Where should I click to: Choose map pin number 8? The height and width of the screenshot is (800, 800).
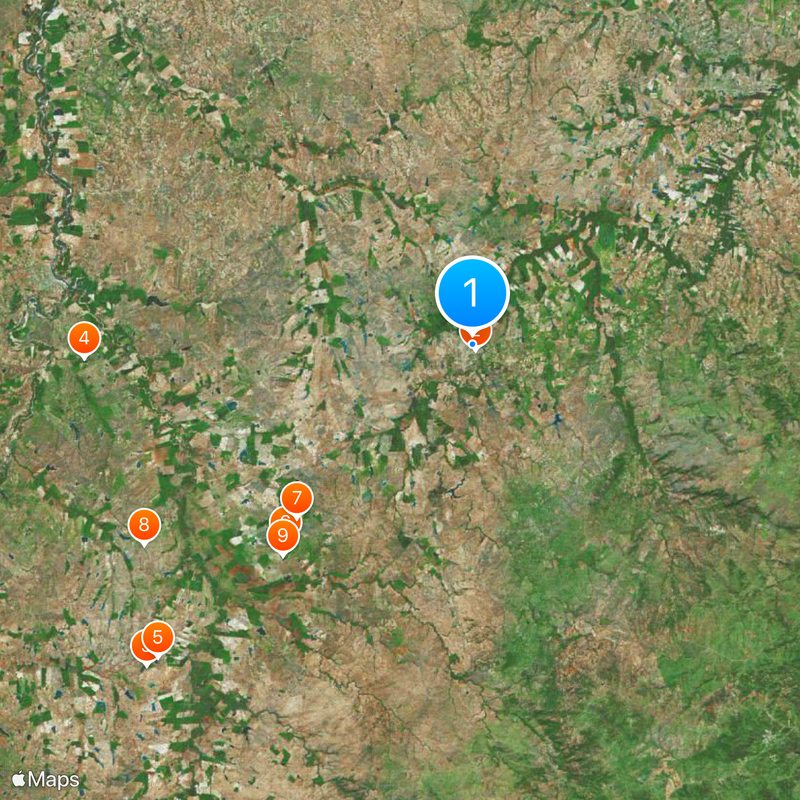click(x=144, y=523)
